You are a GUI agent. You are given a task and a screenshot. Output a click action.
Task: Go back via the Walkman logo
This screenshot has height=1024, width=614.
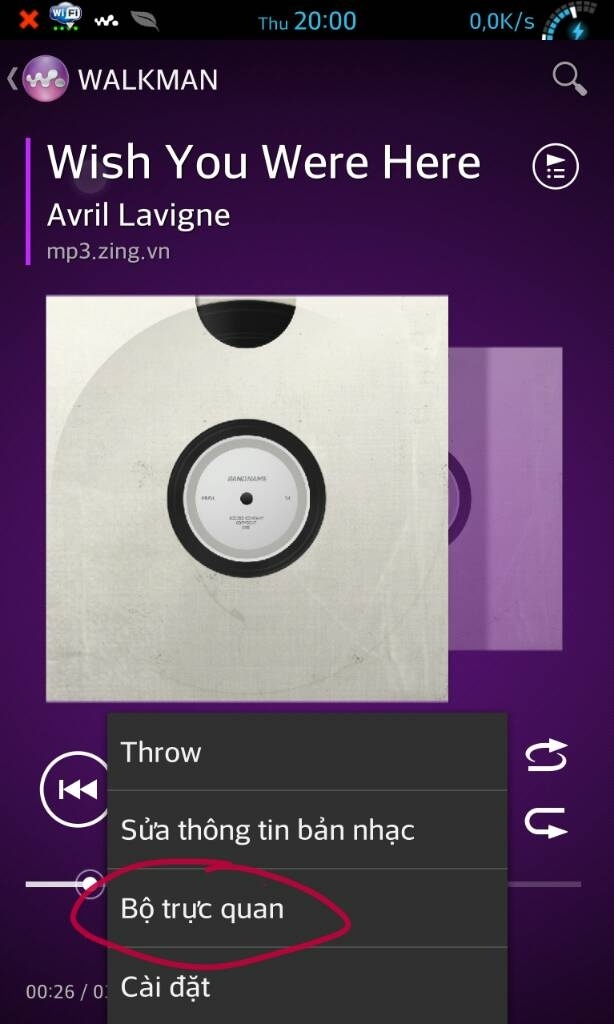coord(44,79)
